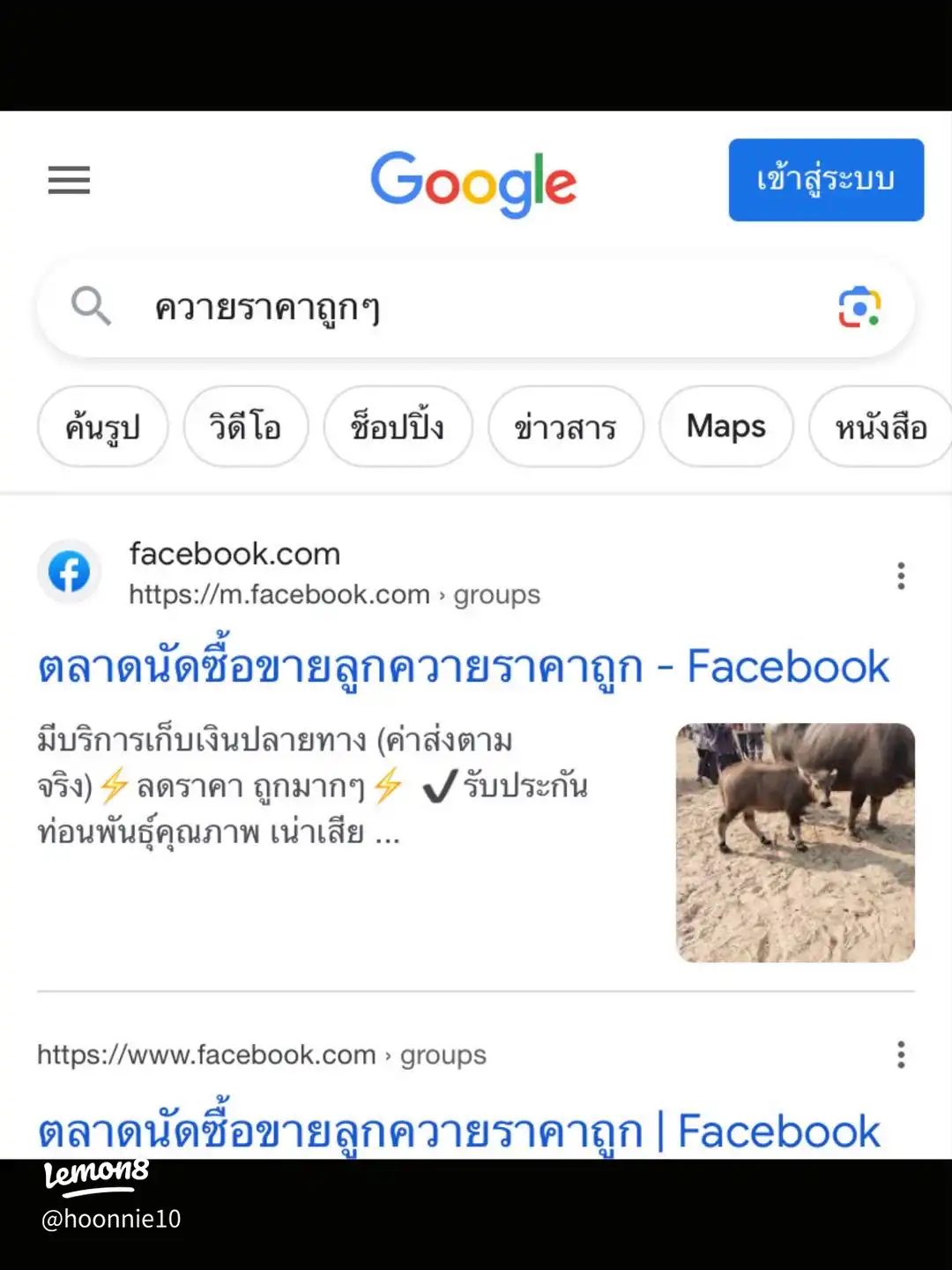Select the ข่าวสาร chip
Viewport: 952px width, 1270px height.
[x=565, y=427]
